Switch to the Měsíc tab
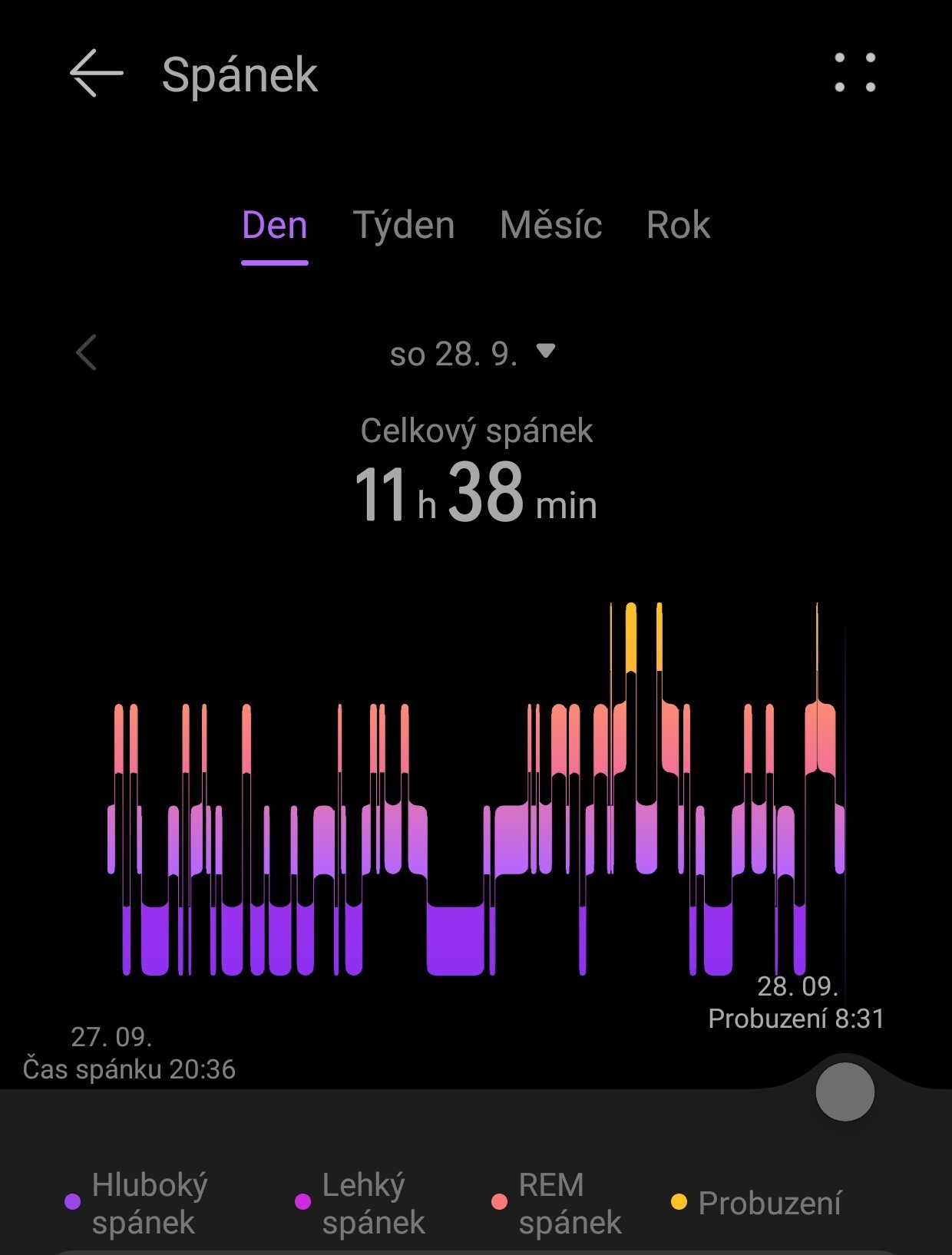 pyautogui.click(x=550, y=226)
